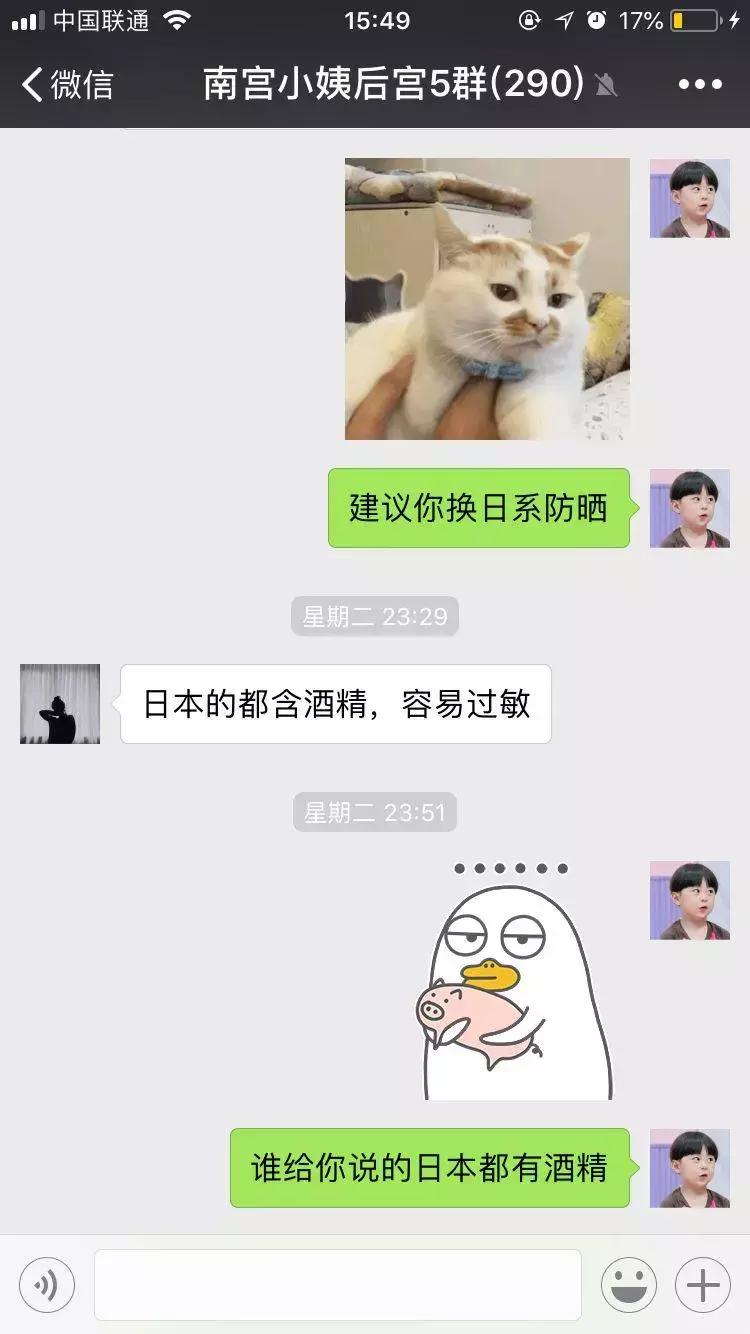The height and width of the screenshot is (1334, 750).
Task: Open the three-dot group chat details menu
Action: (x=699, y=85)
